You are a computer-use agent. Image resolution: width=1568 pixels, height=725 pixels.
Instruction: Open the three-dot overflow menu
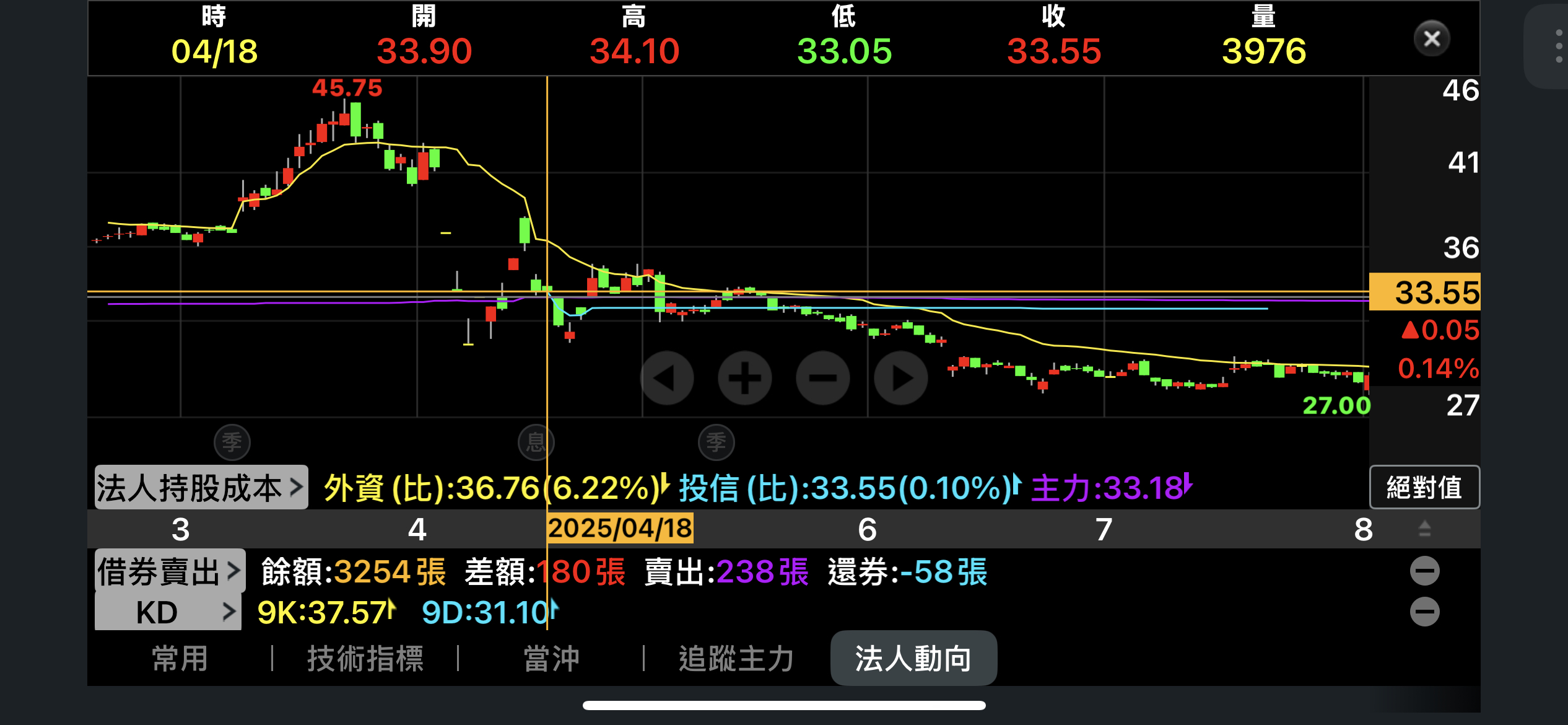pos(1558,46)
